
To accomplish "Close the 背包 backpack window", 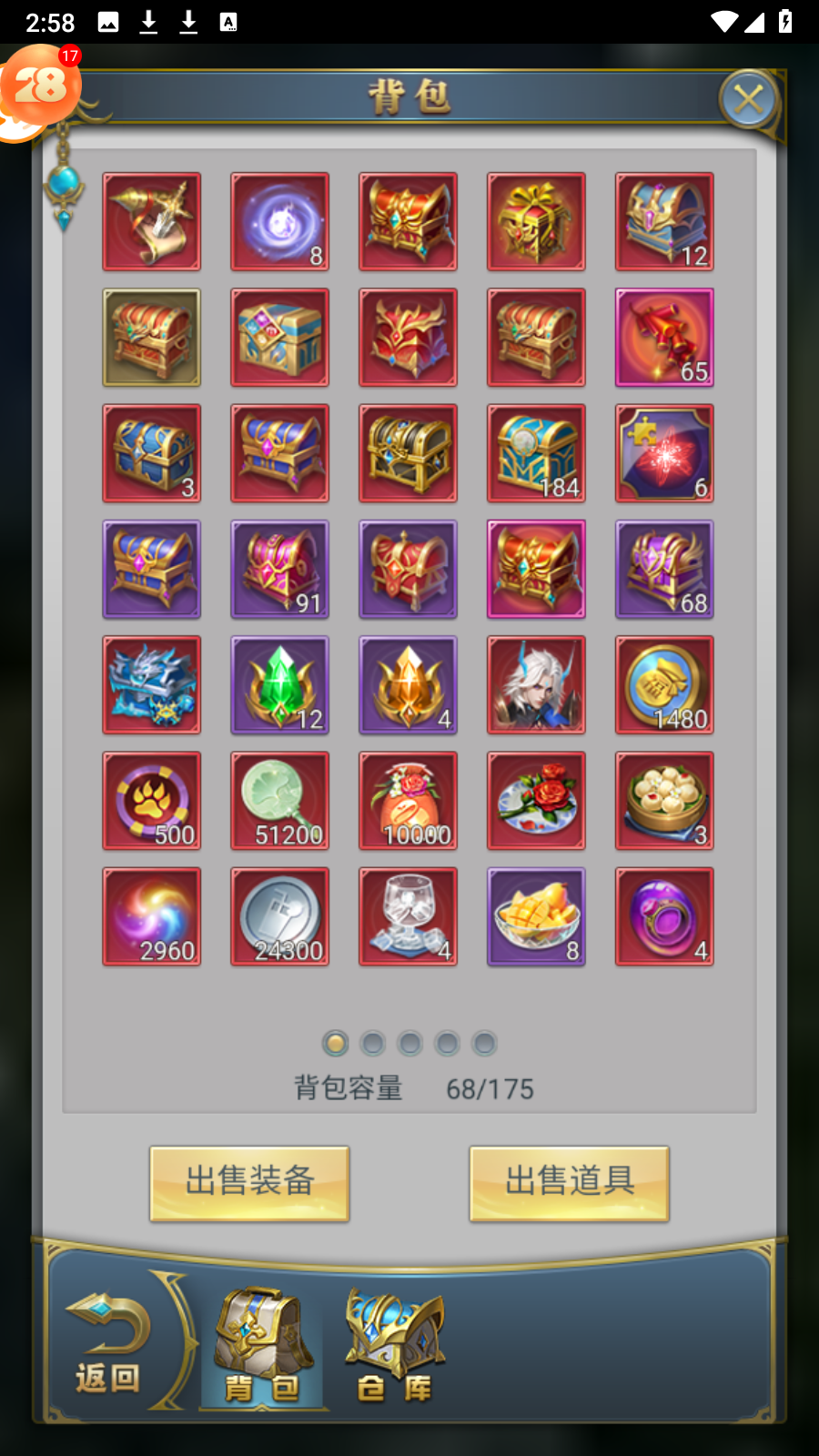I will point(748,98).
